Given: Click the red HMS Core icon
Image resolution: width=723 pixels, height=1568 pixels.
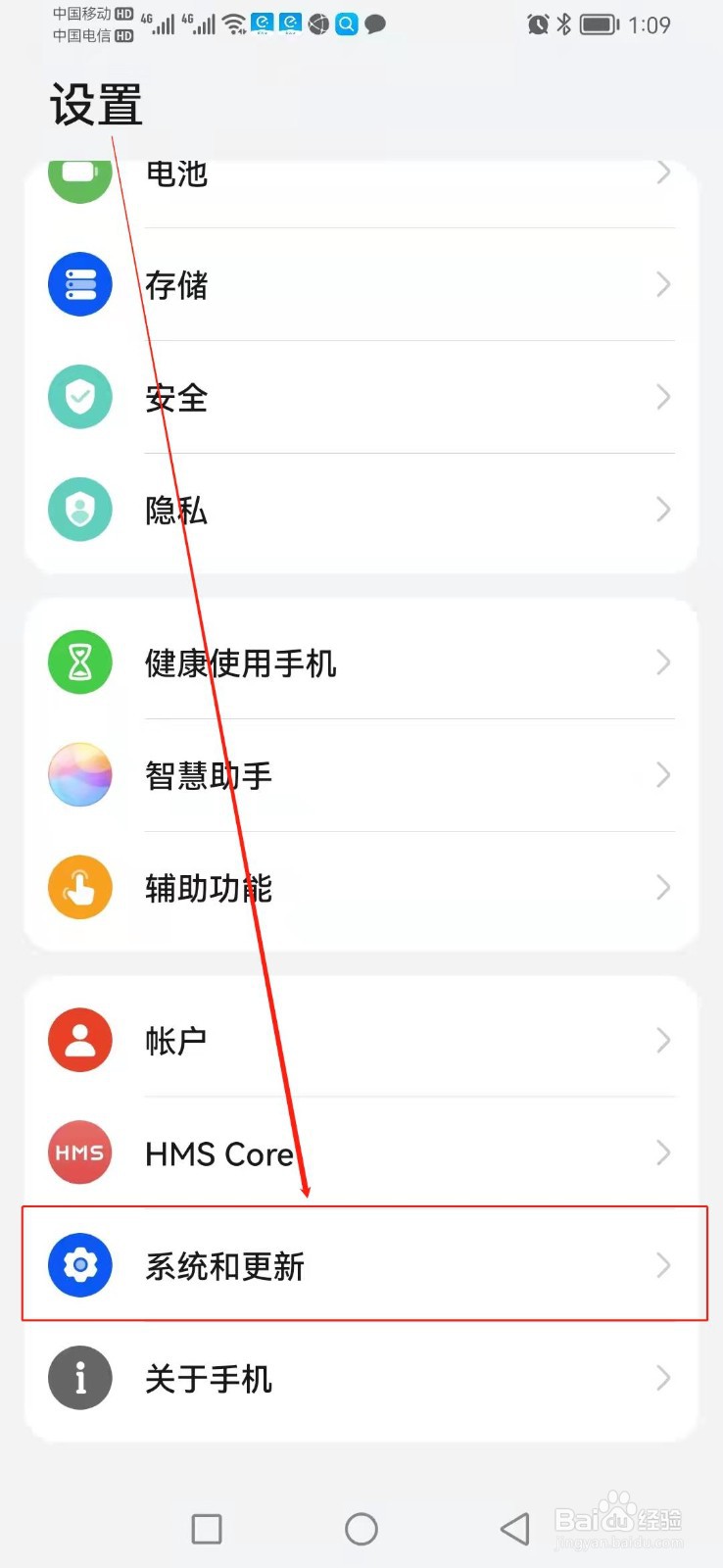Looking at the screenshot, I should coord(79,1152).
